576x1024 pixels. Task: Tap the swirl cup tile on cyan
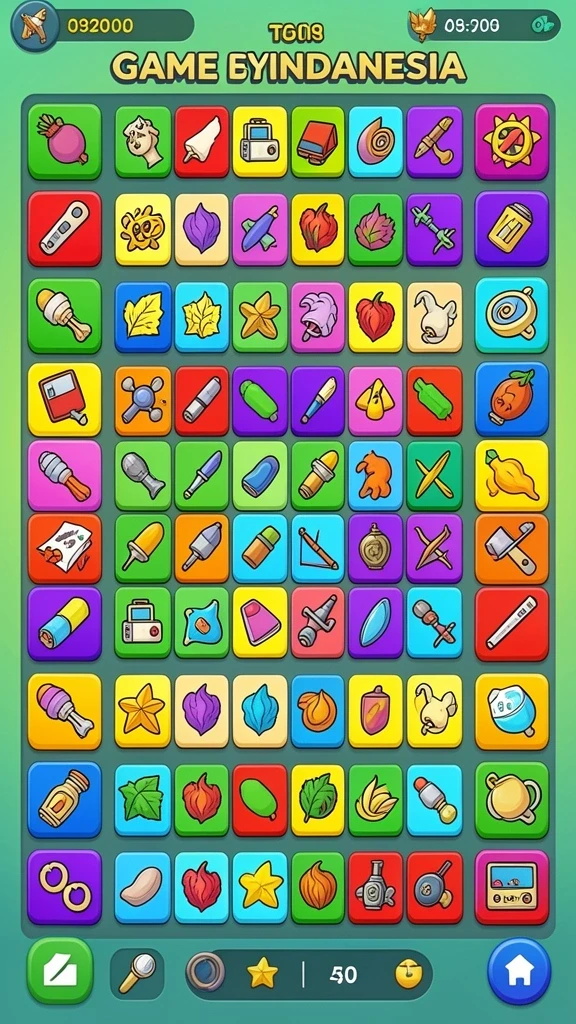pos(511,315)
